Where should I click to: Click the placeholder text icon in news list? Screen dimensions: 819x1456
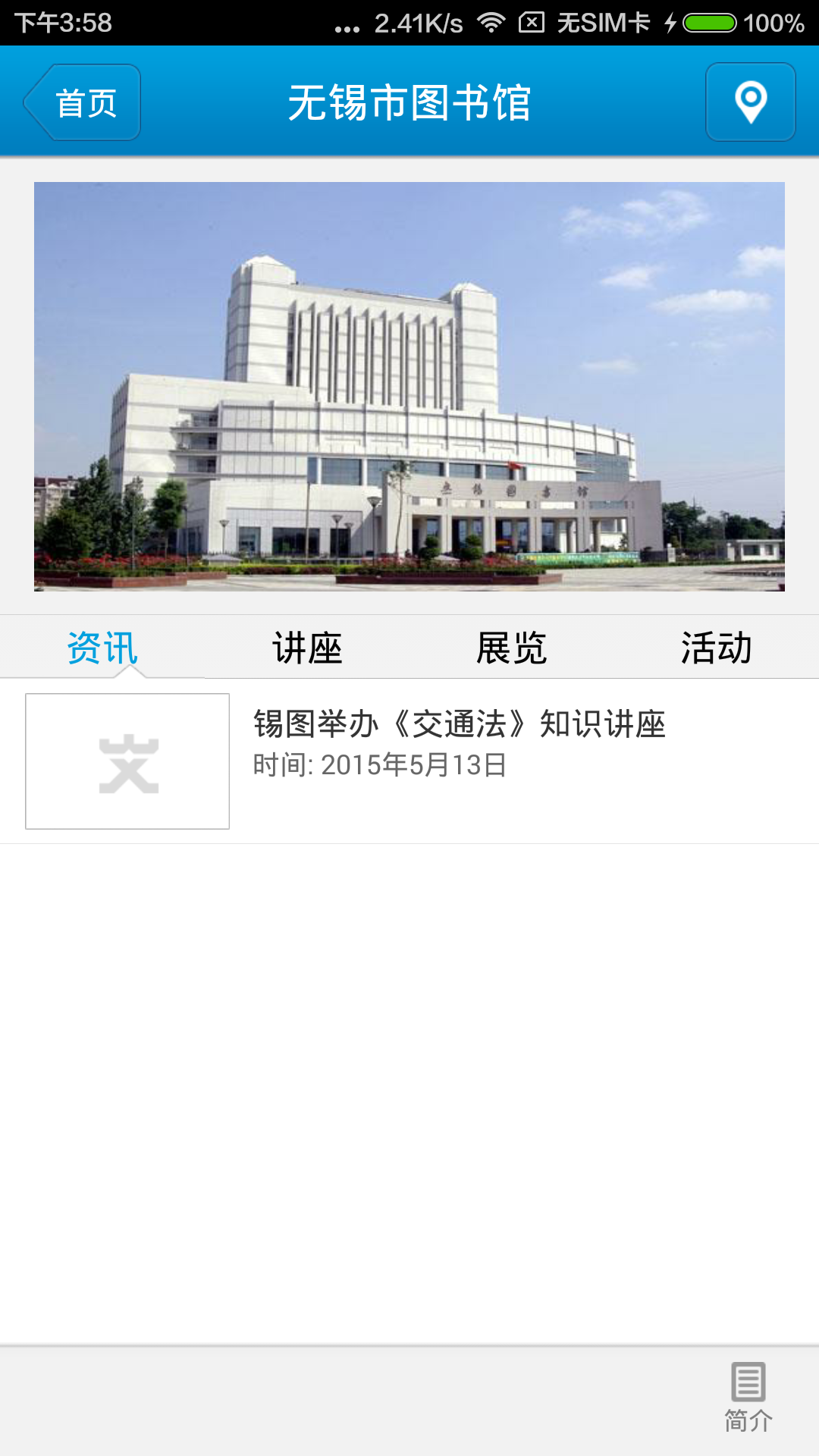tap(127, 761)
